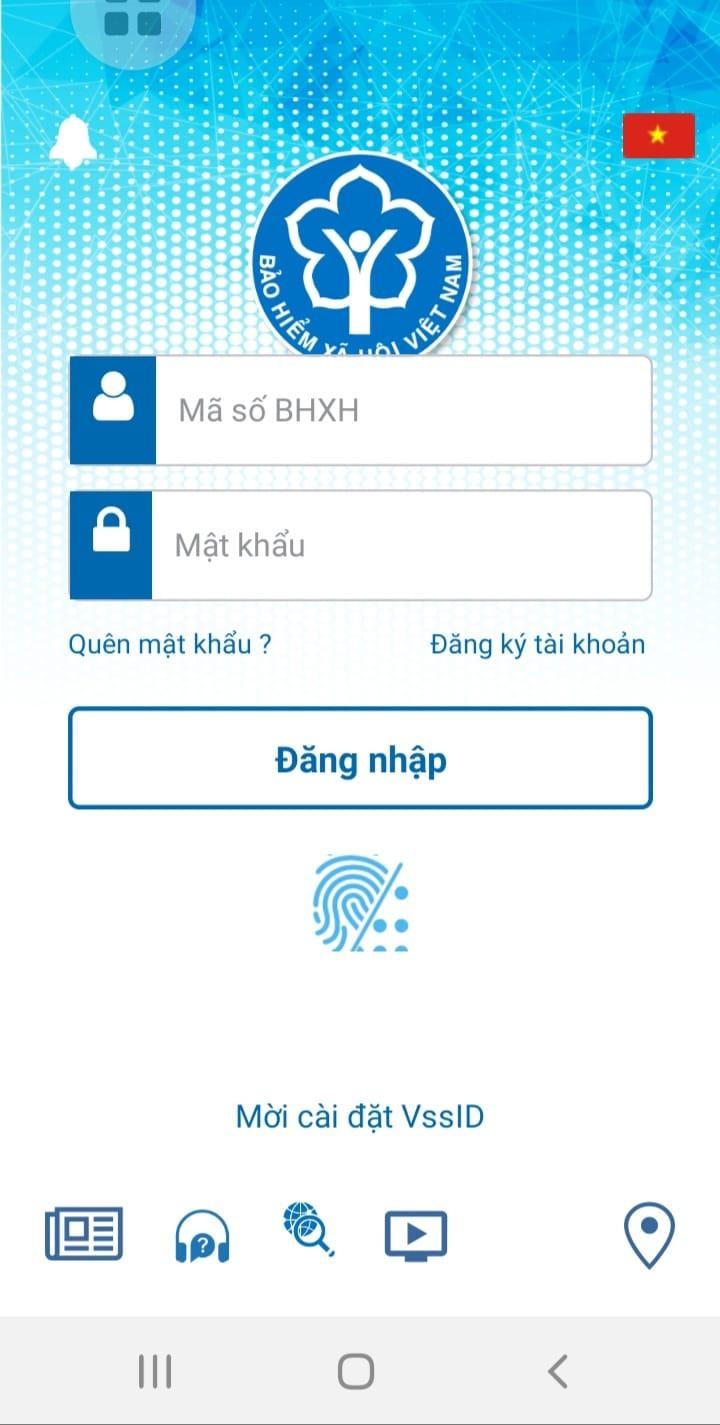The width and height of the screenshot is (720, 1425).
Task: Open the globe search lookup icon
Action: [x=309, y=1229]
